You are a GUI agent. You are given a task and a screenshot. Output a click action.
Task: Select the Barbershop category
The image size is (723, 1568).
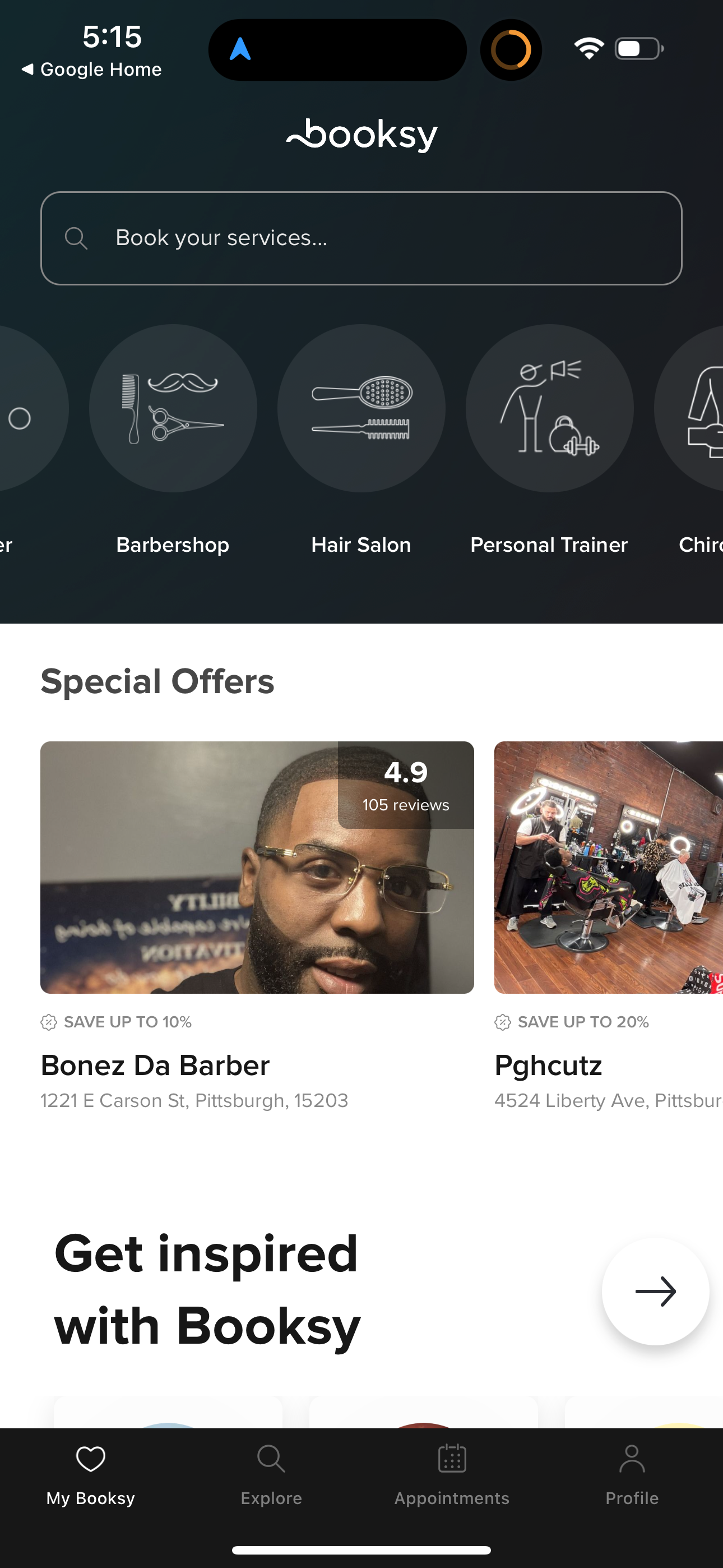173,408
